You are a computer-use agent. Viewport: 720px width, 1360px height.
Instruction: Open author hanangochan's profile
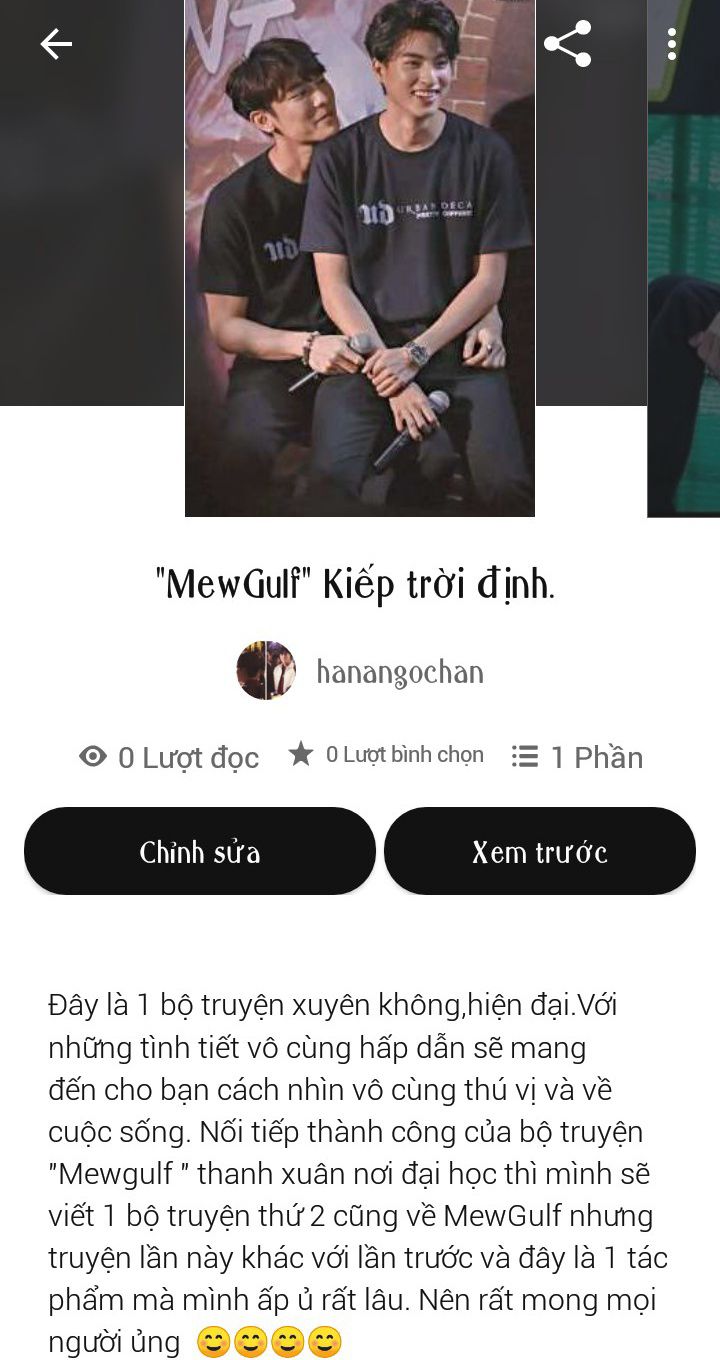pyautogui.click(x=360, y=671)
